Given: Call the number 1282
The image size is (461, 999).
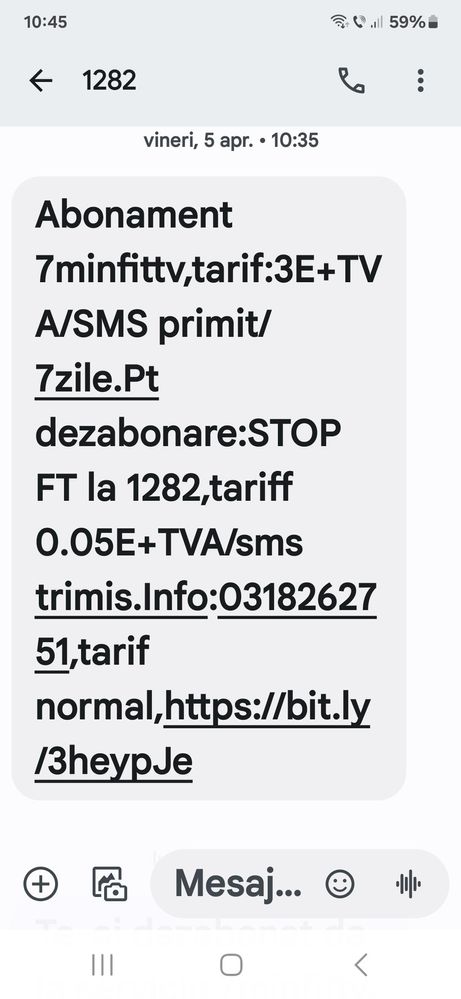Looking at the screenshot, I should [x=351, y=81].
